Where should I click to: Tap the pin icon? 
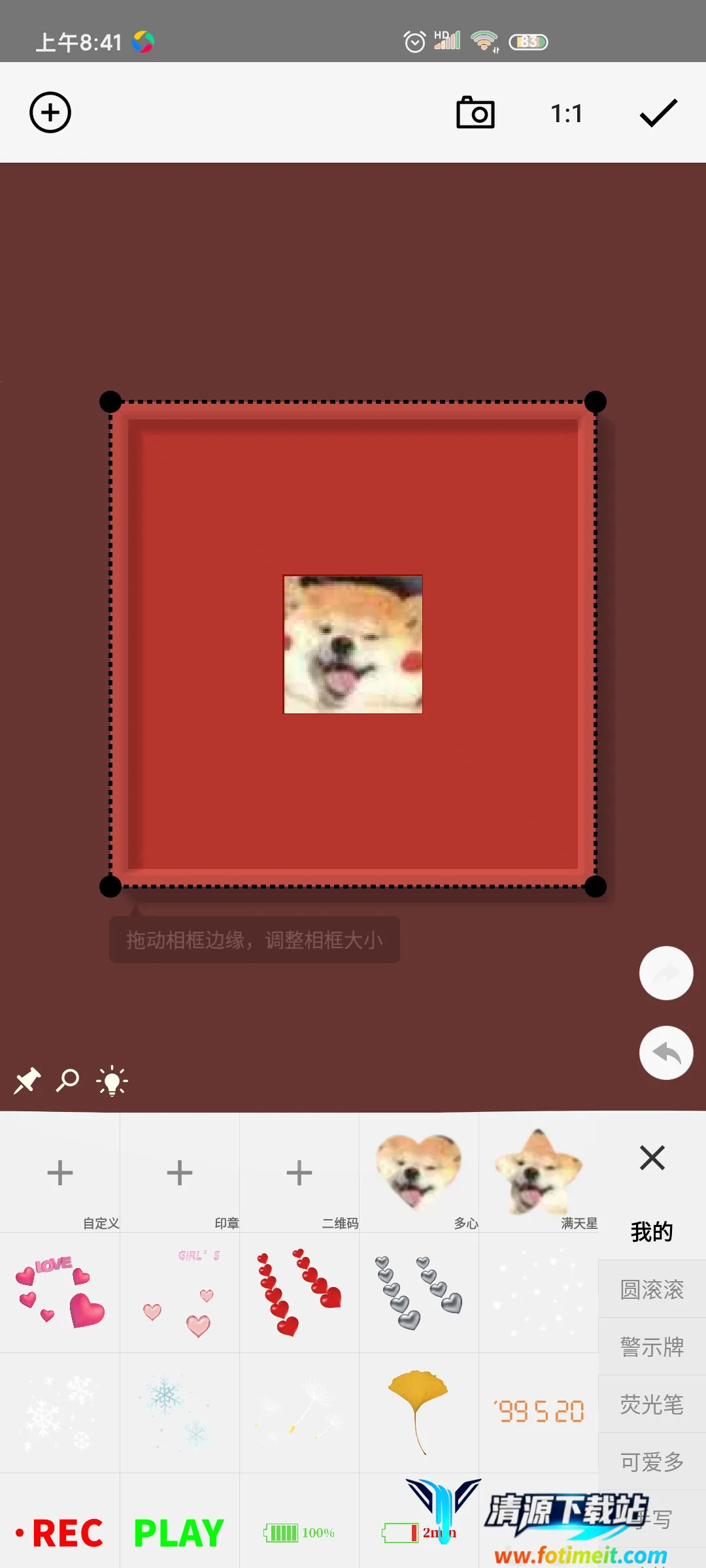click(27, 1081)
